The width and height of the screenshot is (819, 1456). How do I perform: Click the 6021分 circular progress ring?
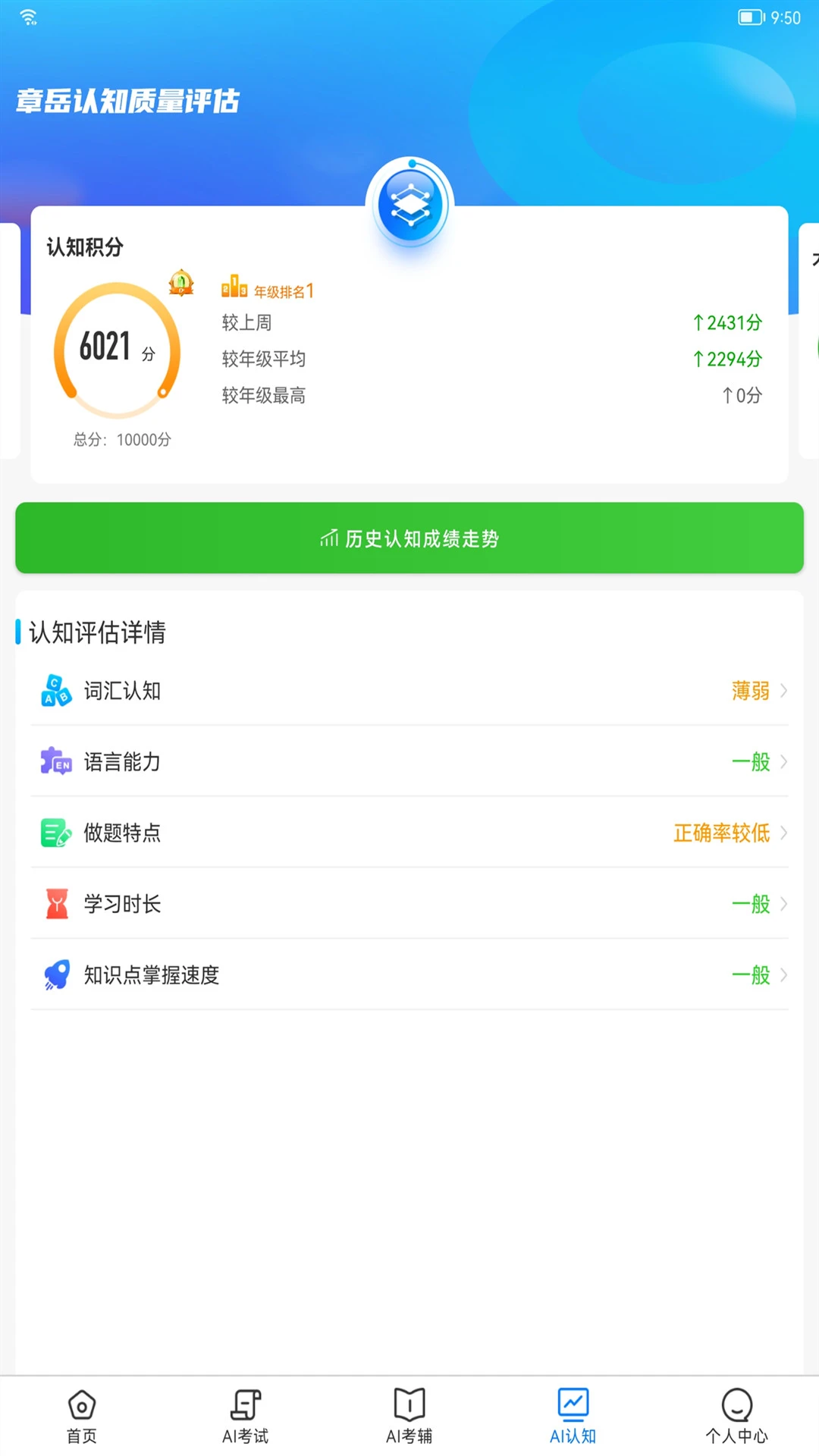(115, 349)
